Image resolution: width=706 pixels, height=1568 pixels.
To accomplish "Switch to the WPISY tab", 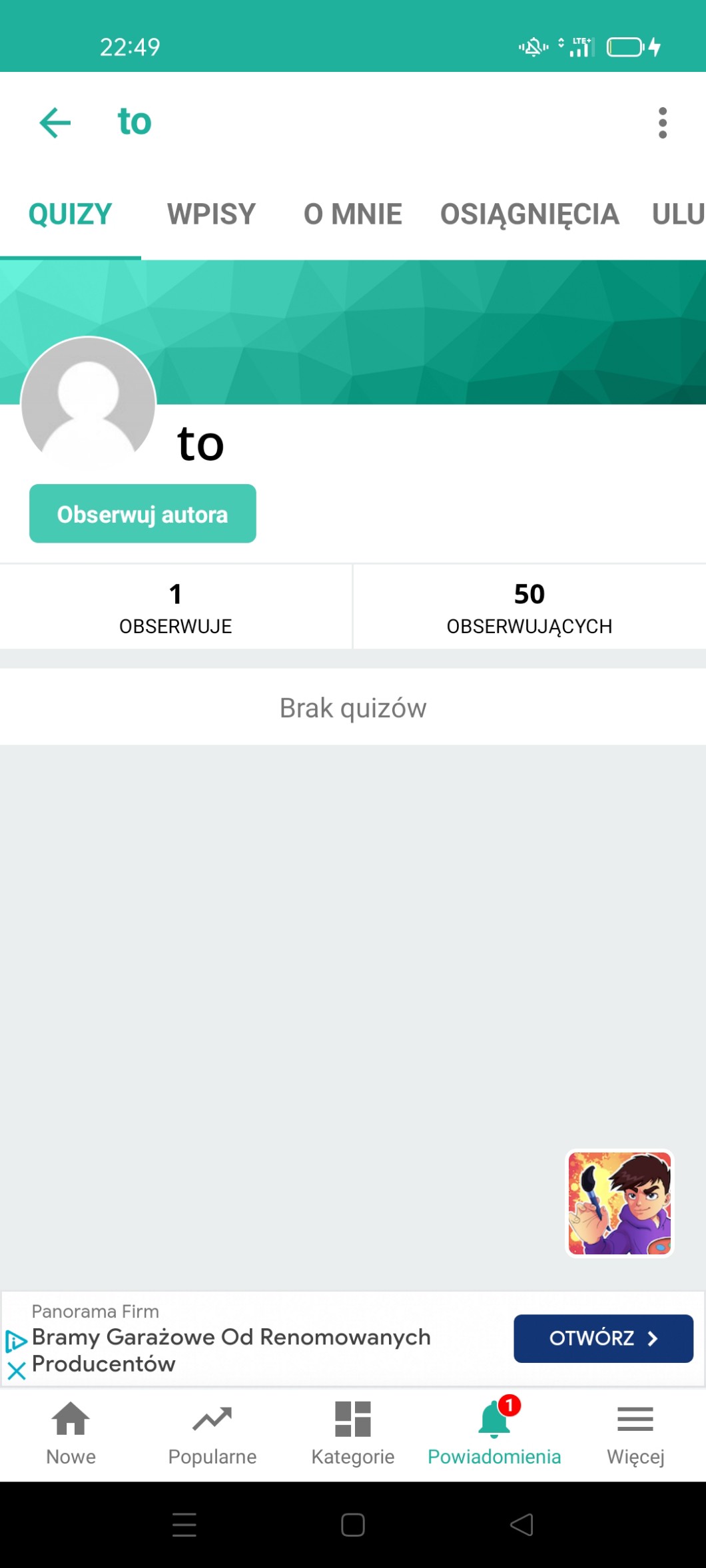I will pyautogui.click(x=211, y=214).
